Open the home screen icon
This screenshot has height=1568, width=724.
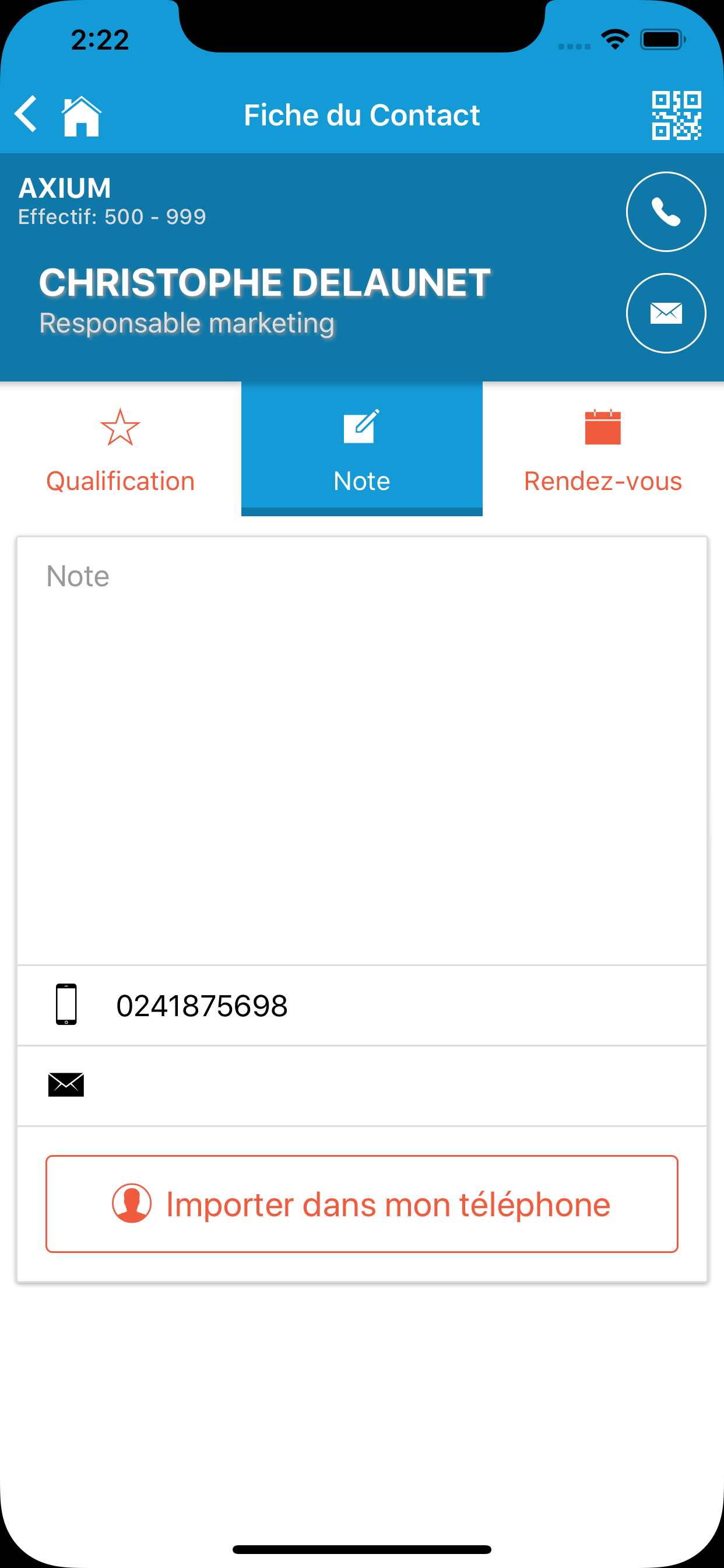click(82, 116)
